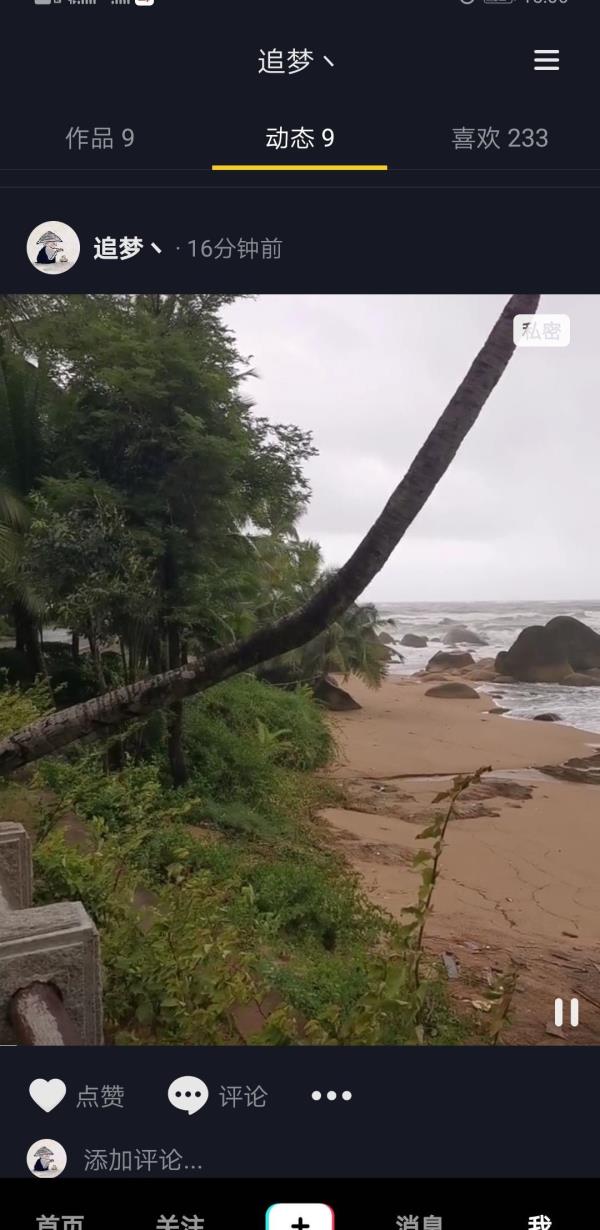The image size is (600, 1230).
Task: Open the beach video full screen
Action: (300, 669)
